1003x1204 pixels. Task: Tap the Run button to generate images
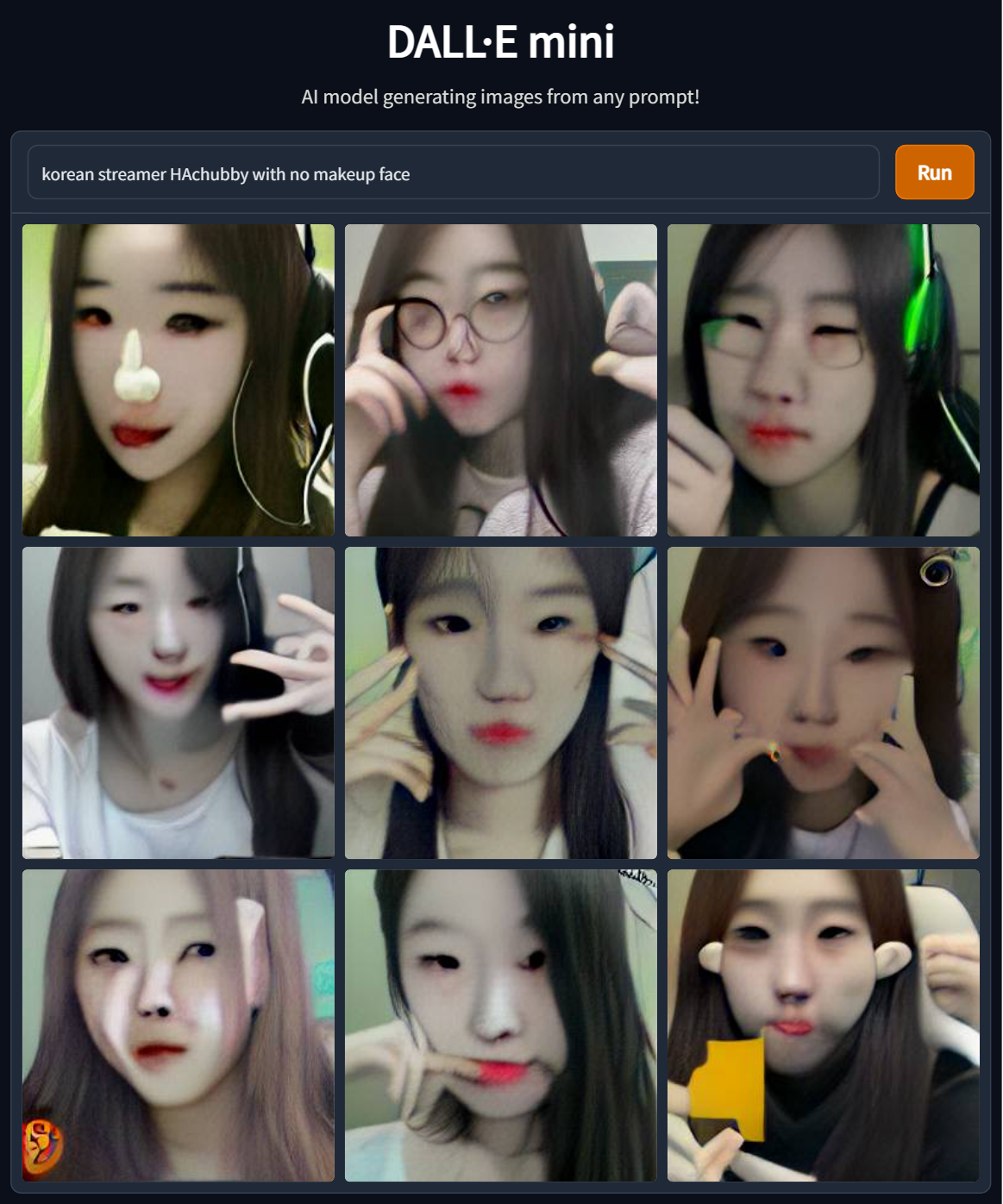click(934, 172)
